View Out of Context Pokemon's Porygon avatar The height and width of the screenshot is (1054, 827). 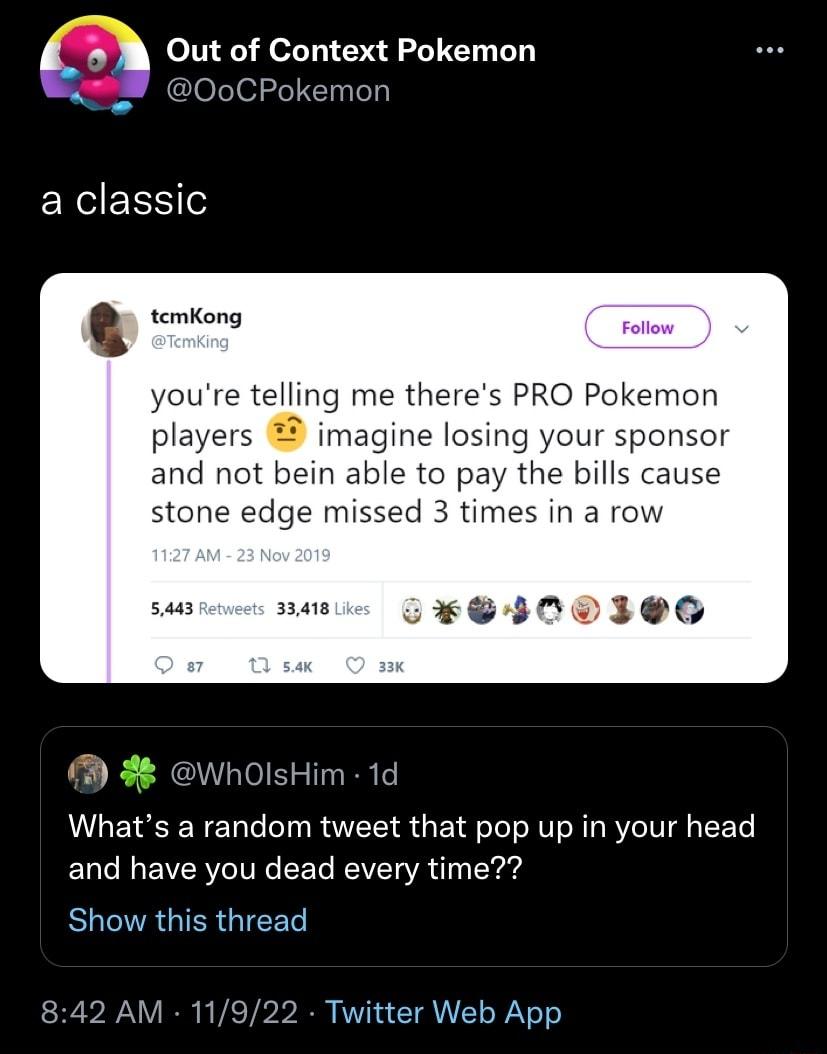tap(95, 68)
